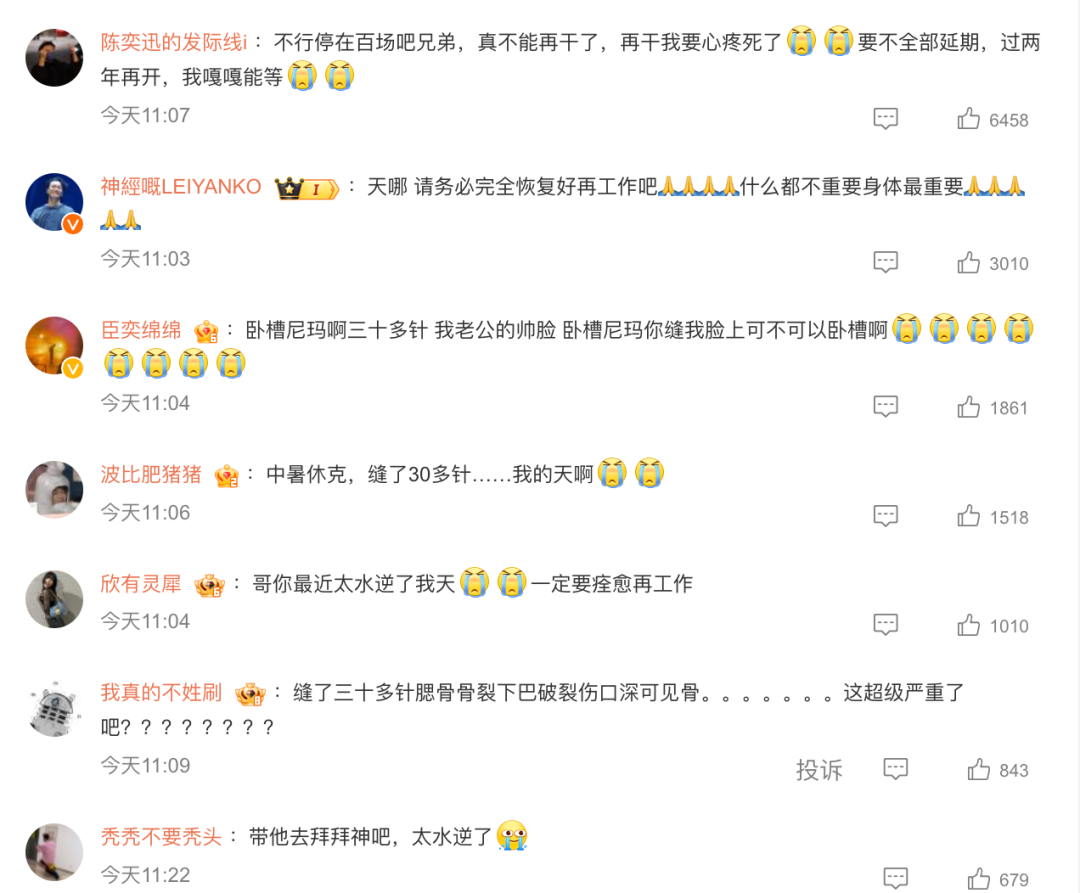1080x893 pixels.
Task: Open 秃秃不要秃头's profile via username
Action: 161,837
